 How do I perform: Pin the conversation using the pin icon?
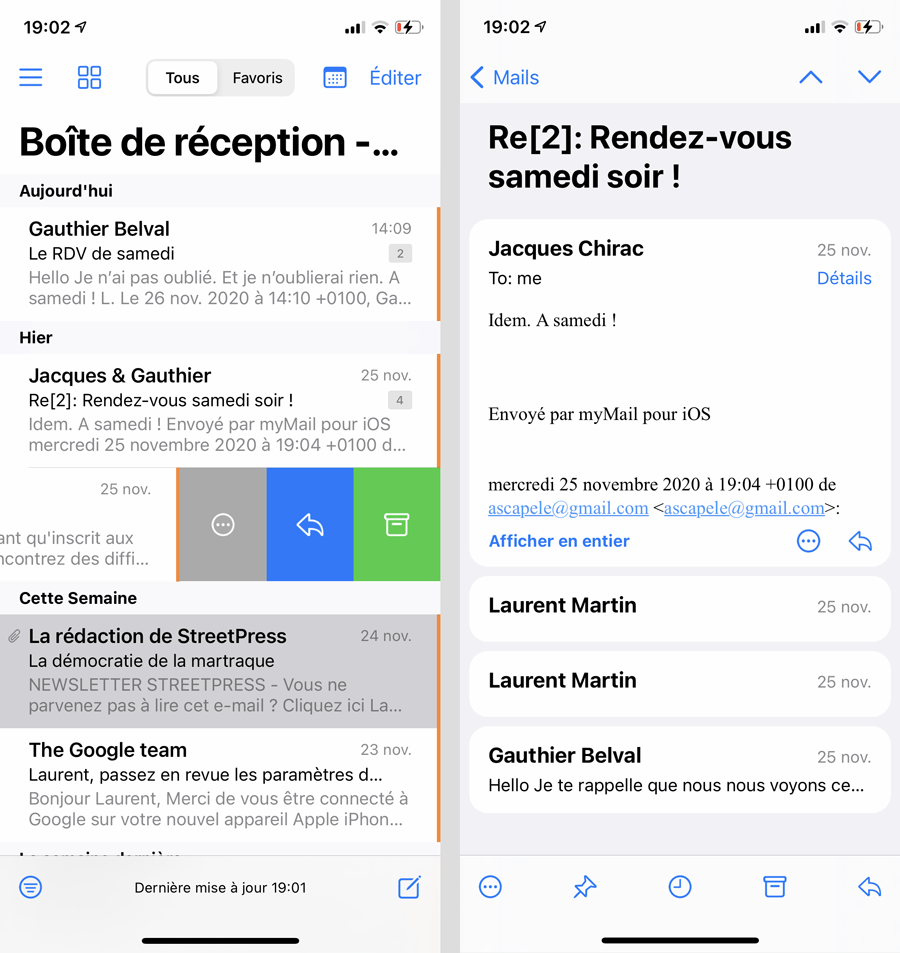click(x=585, y=887)
